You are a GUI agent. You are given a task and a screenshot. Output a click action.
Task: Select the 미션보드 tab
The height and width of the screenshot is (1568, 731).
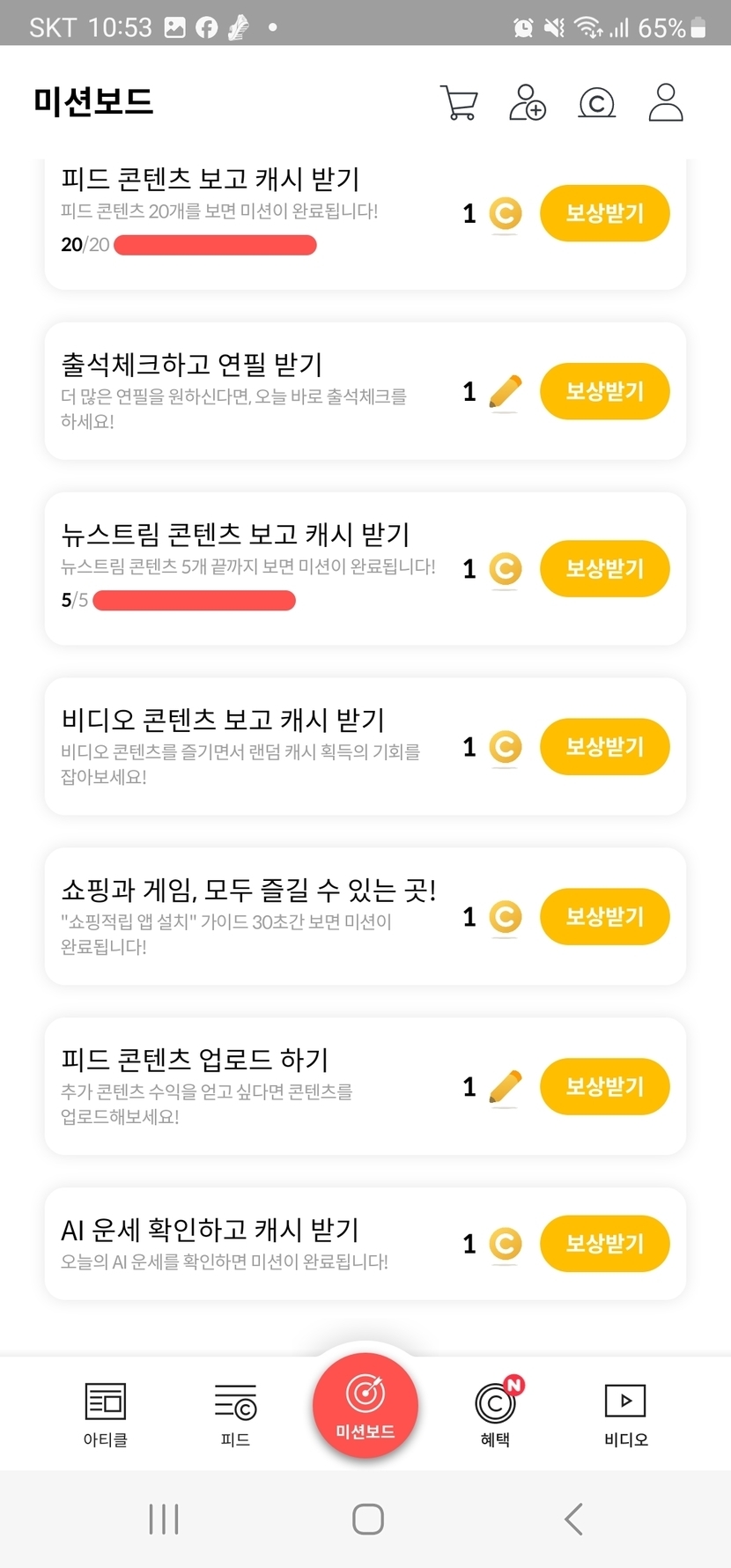click(365, 1406)
